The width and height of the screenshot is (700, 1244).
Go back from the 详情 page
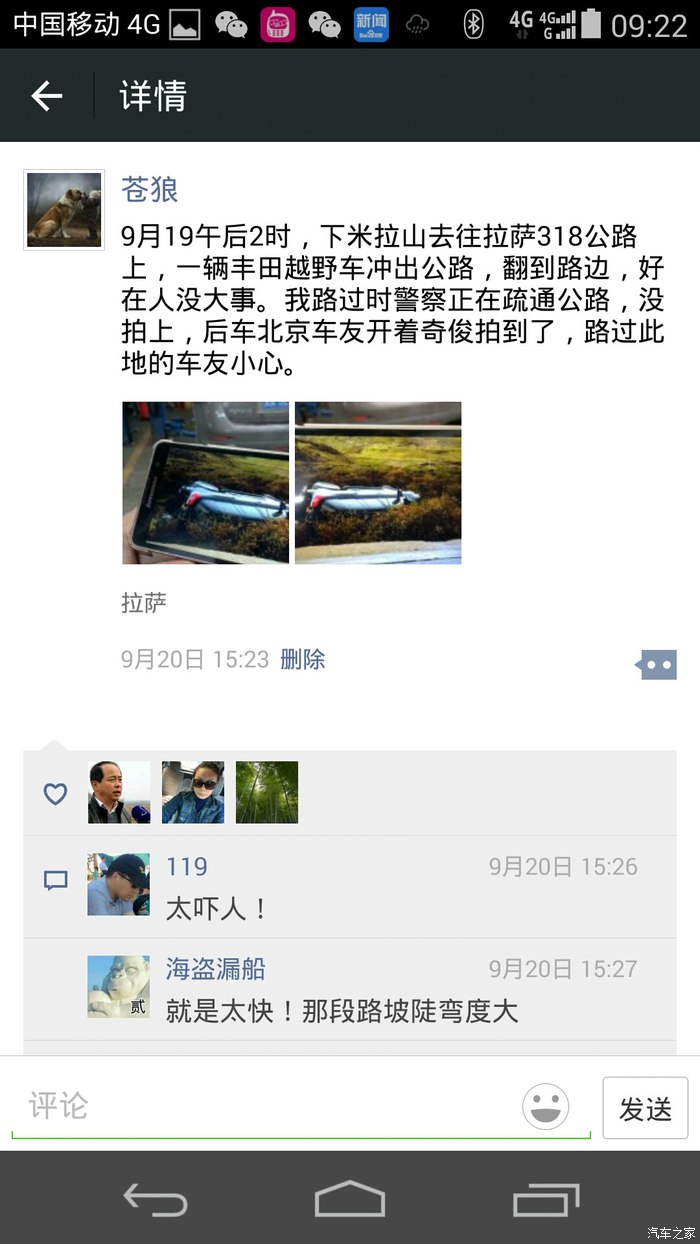(x=47, y=96)
